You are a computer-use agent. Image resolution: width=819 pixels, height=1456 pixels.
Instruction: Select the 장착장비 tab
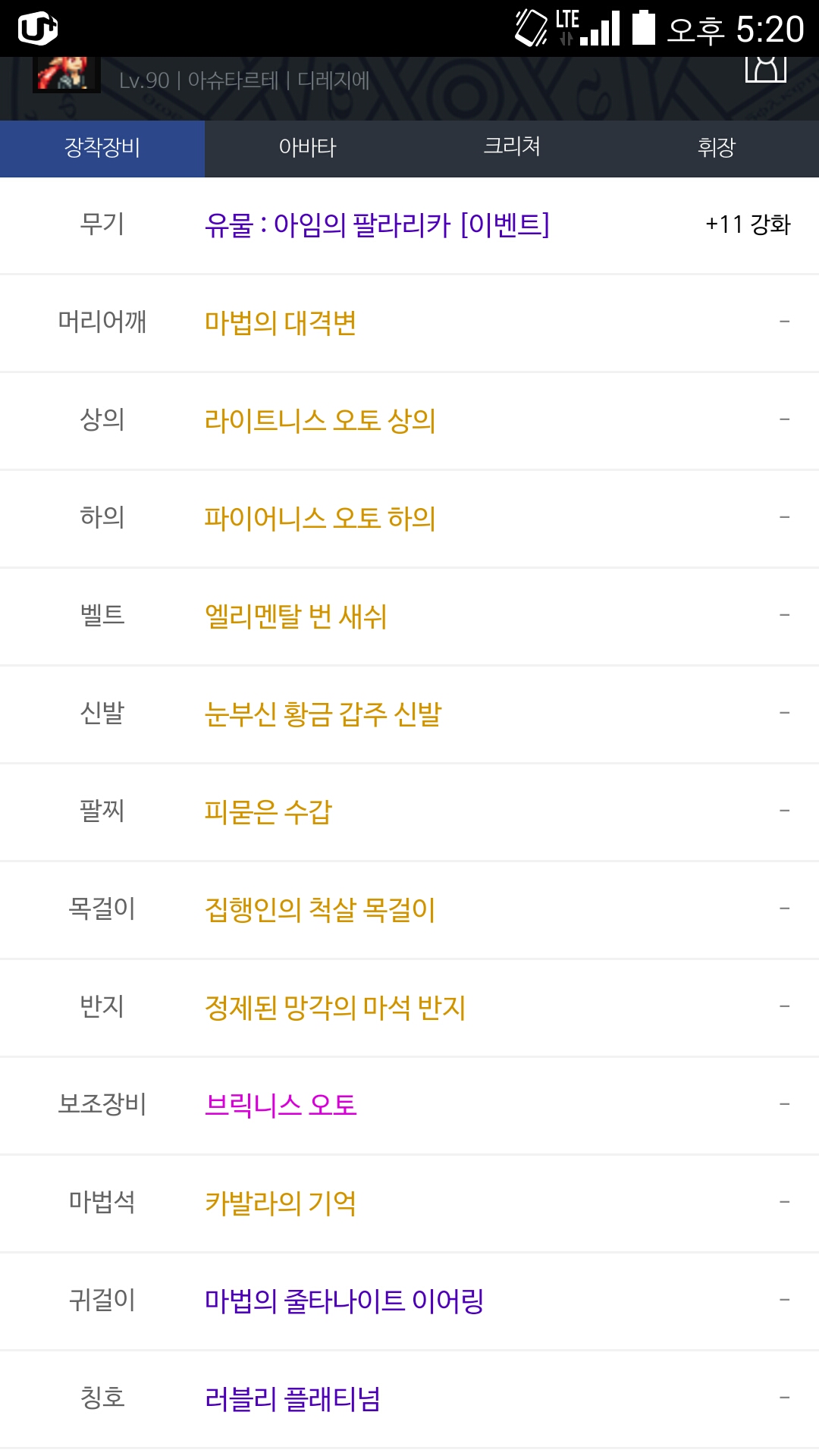pos(102,148)
